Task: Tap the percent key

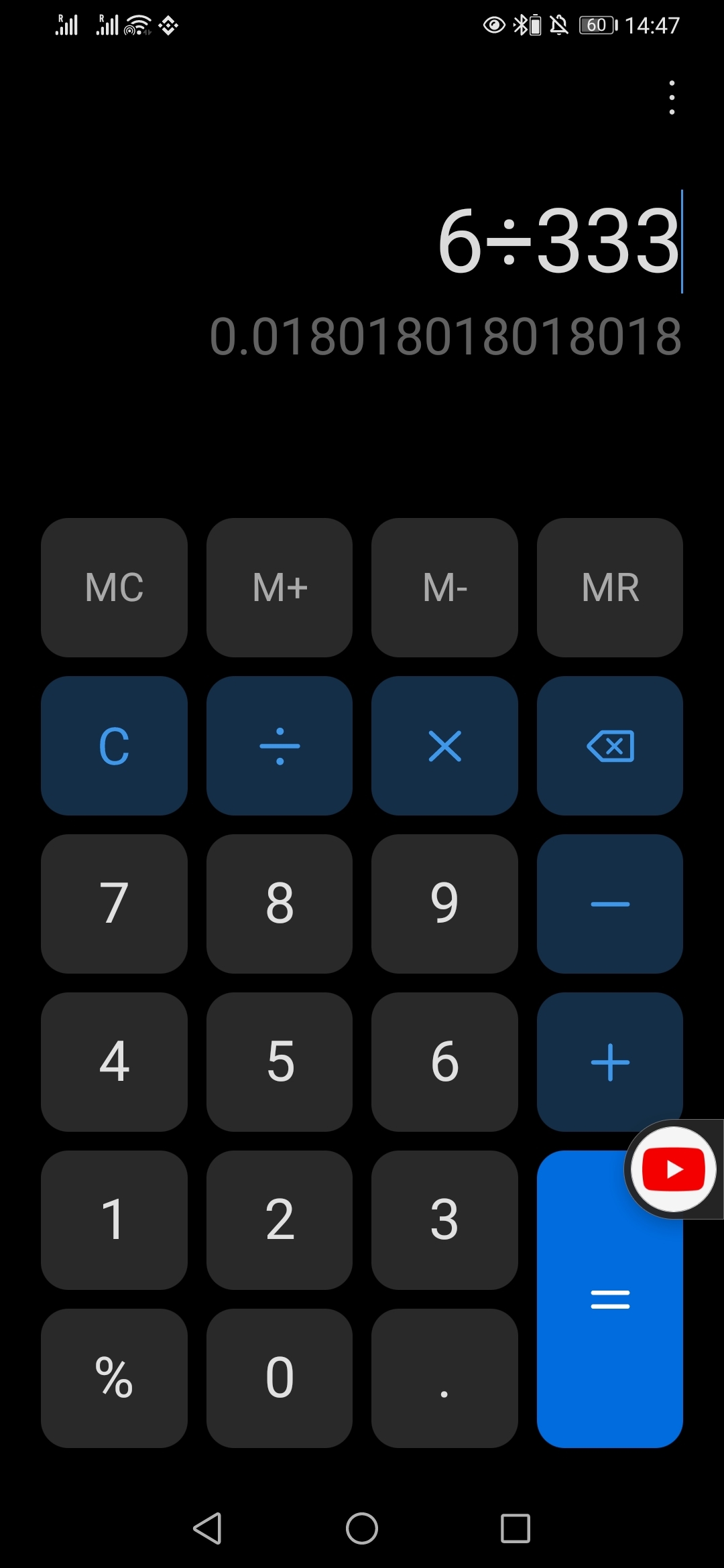Action: [x=114, y=1378]
